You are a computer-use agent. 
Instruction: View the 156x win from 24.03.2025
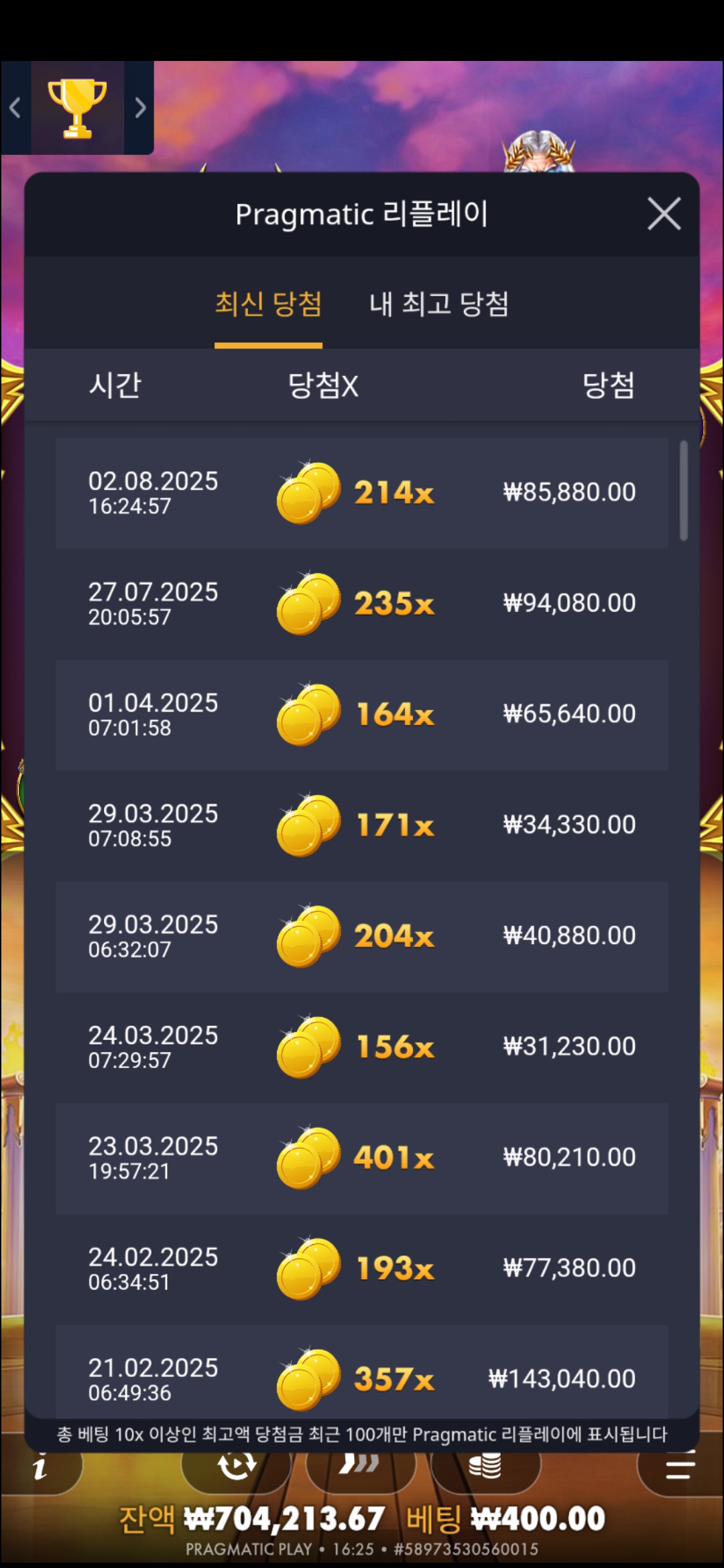362,1047
